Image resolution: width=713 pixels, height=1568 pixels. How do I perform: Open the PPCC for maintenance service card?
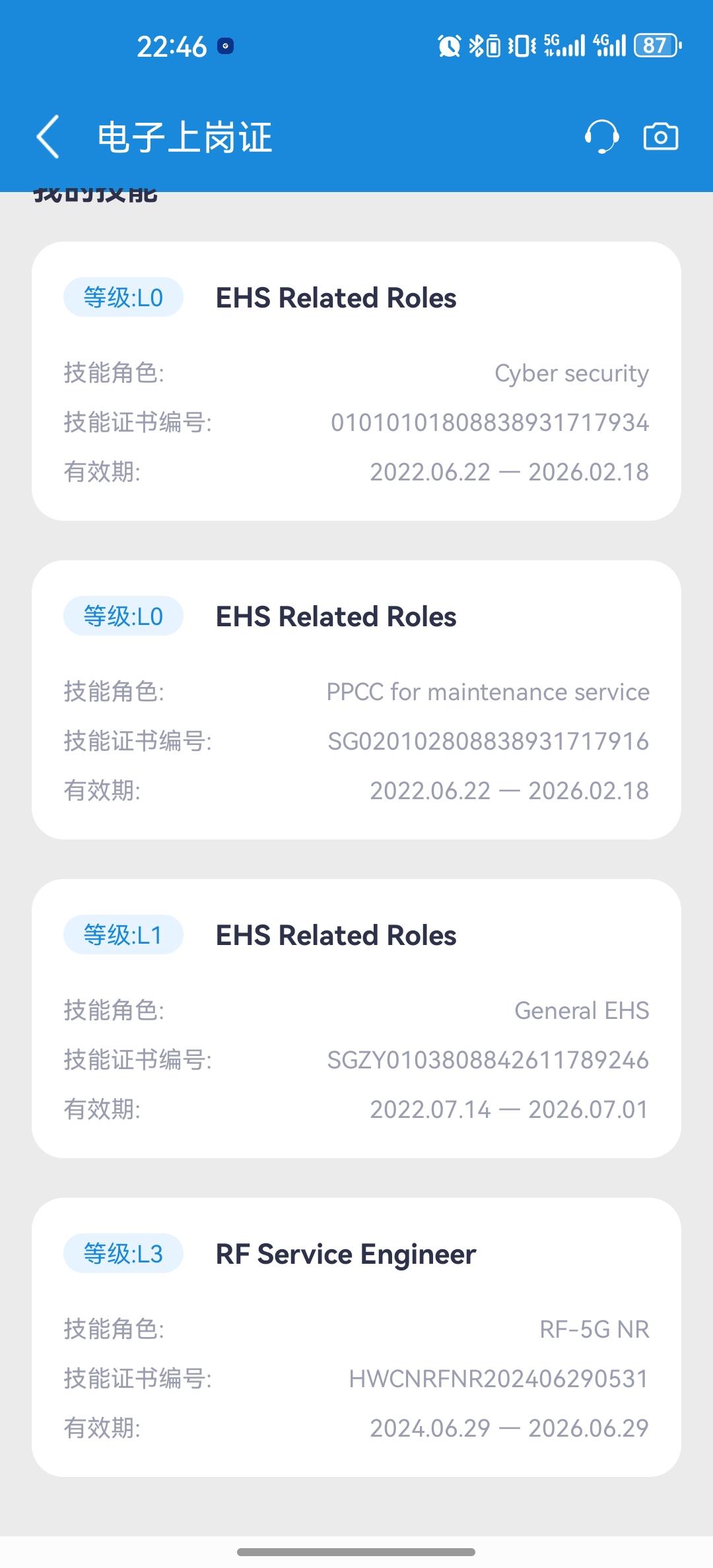pos(356,700)
